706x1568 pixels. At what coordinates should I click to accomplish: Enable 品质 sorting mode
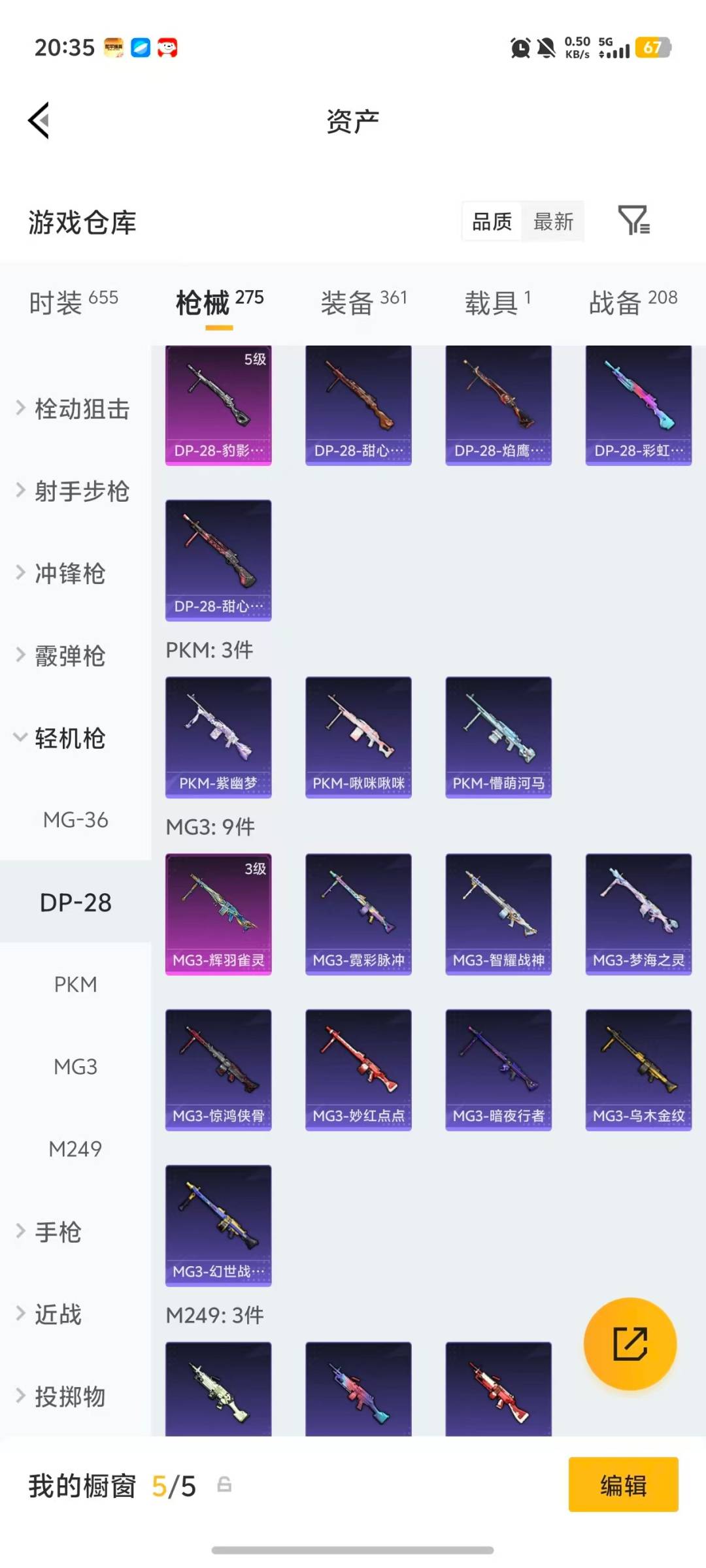492,222
